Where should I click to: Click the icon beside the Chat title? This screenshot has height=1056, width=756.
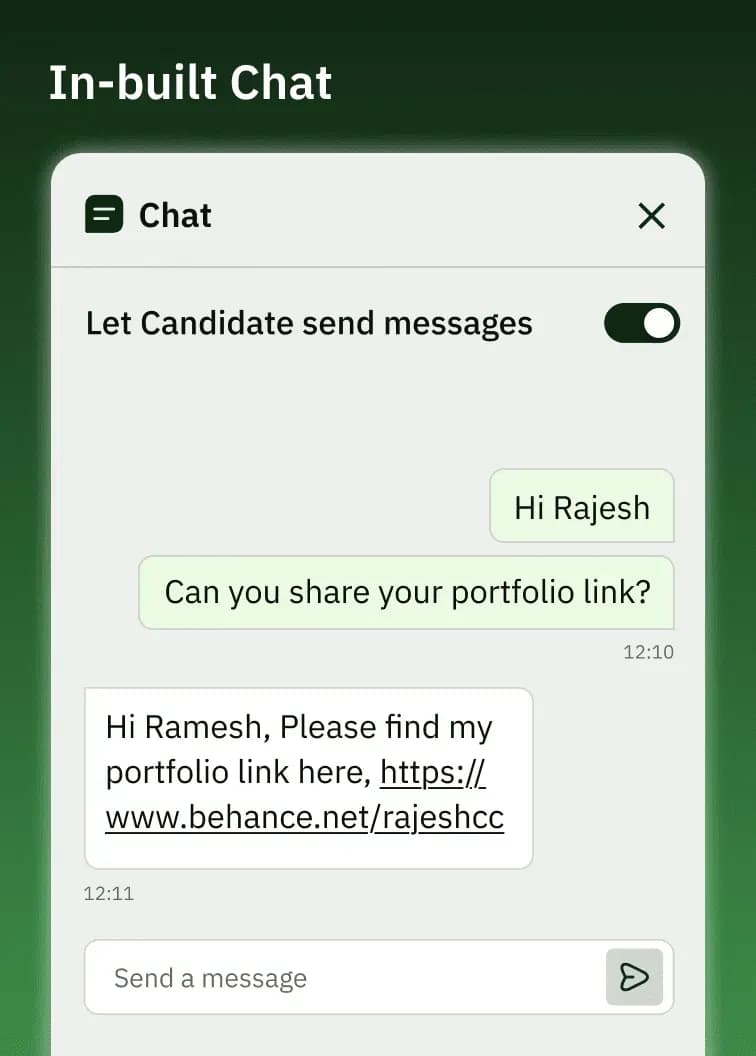click(103, 215)
